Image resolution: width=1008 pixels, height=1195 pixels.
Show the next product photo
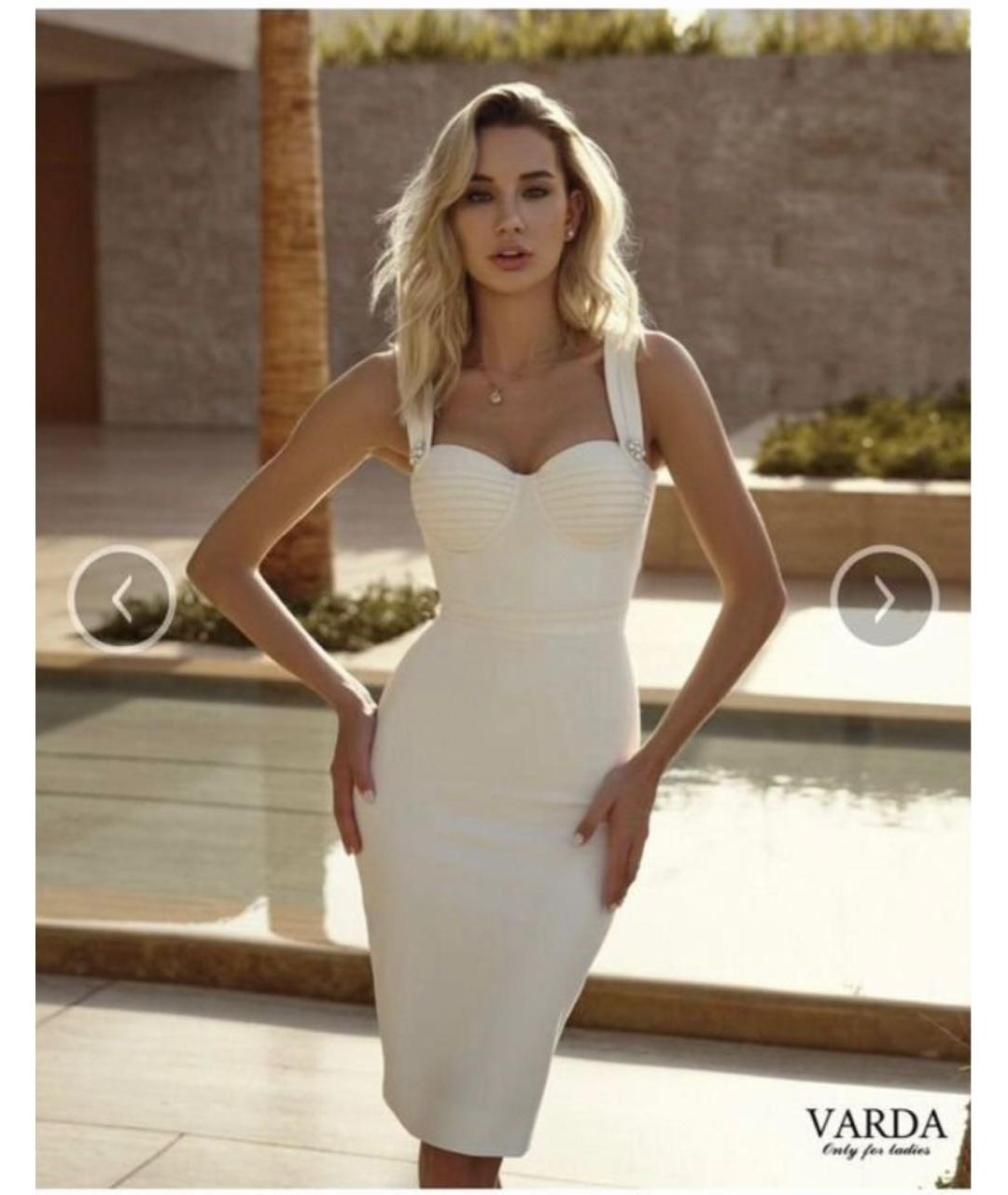coord(884,598)
